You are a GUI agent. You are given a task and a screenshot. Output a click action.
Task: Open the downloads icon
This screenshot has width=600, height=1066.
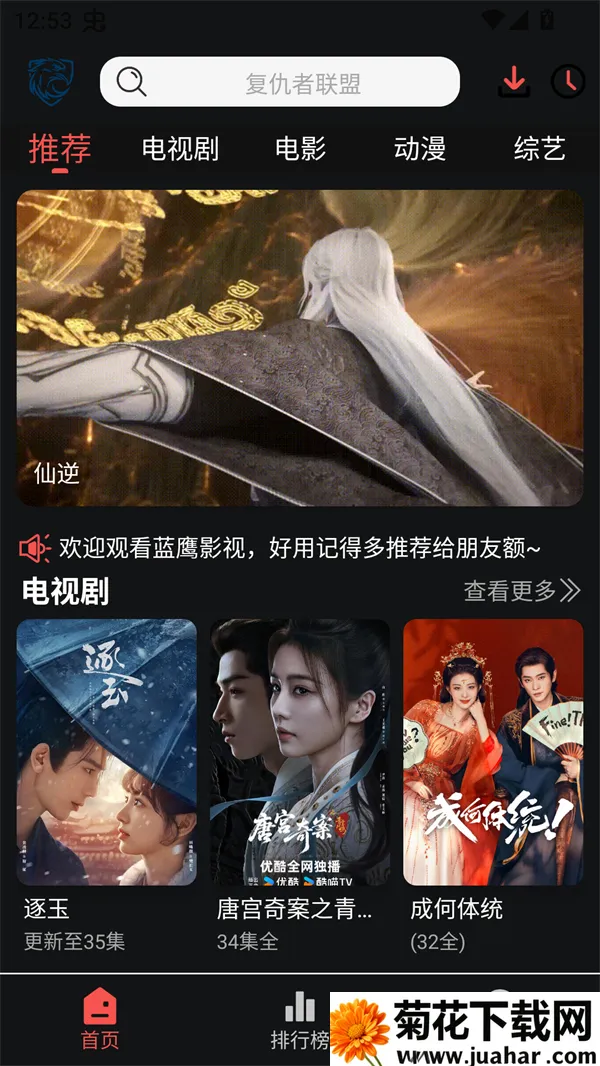[x=515, y=81]
